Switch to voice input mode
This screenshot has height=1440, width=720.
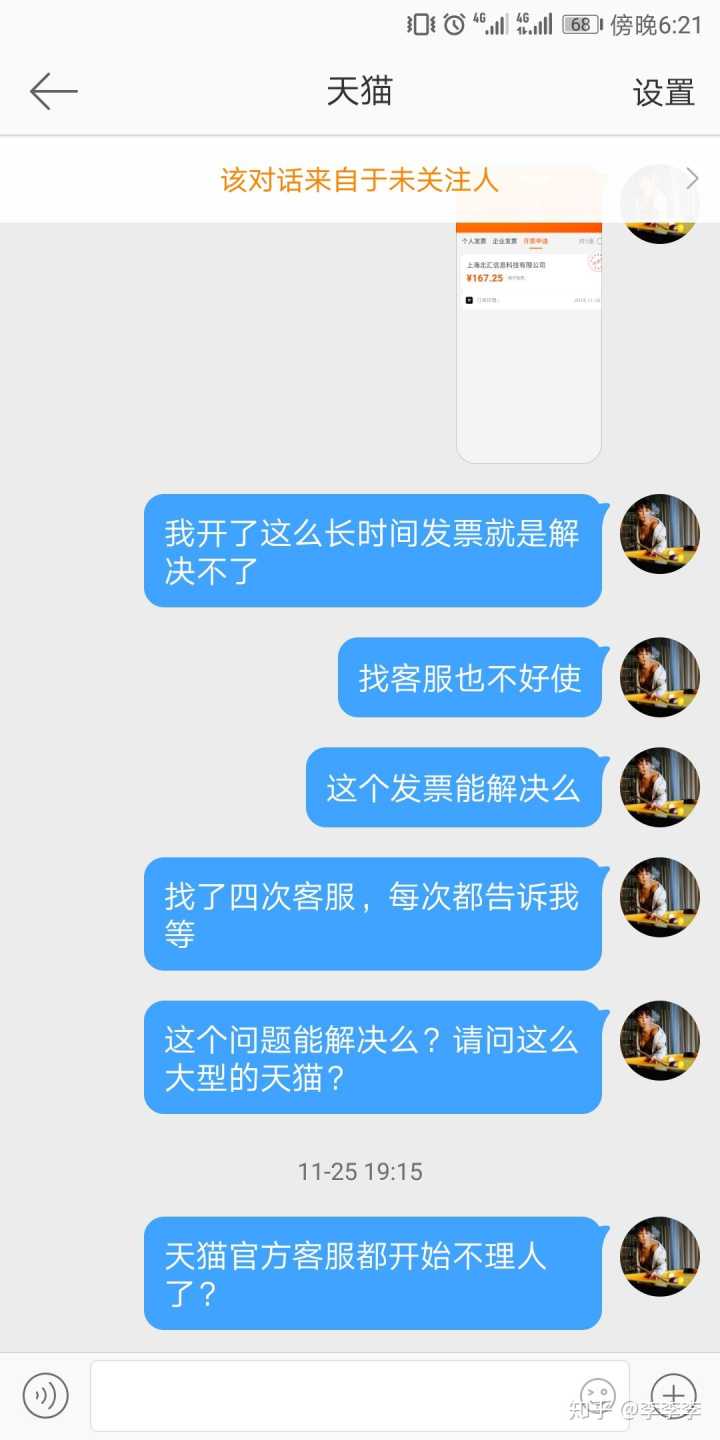(46, 1395)
